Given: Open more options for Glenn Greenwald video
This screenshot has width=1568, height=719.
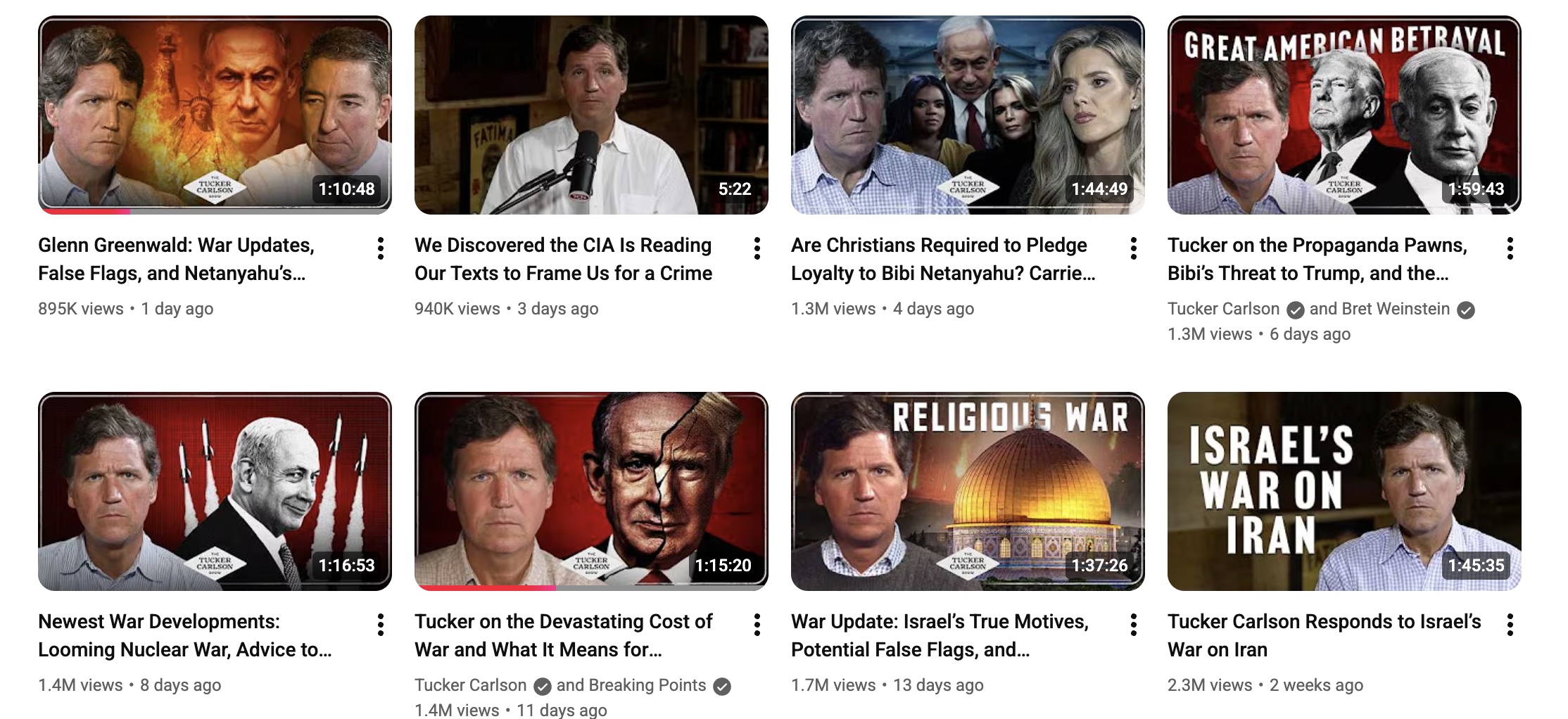Looking at the screenshot, I should (381, 248).
